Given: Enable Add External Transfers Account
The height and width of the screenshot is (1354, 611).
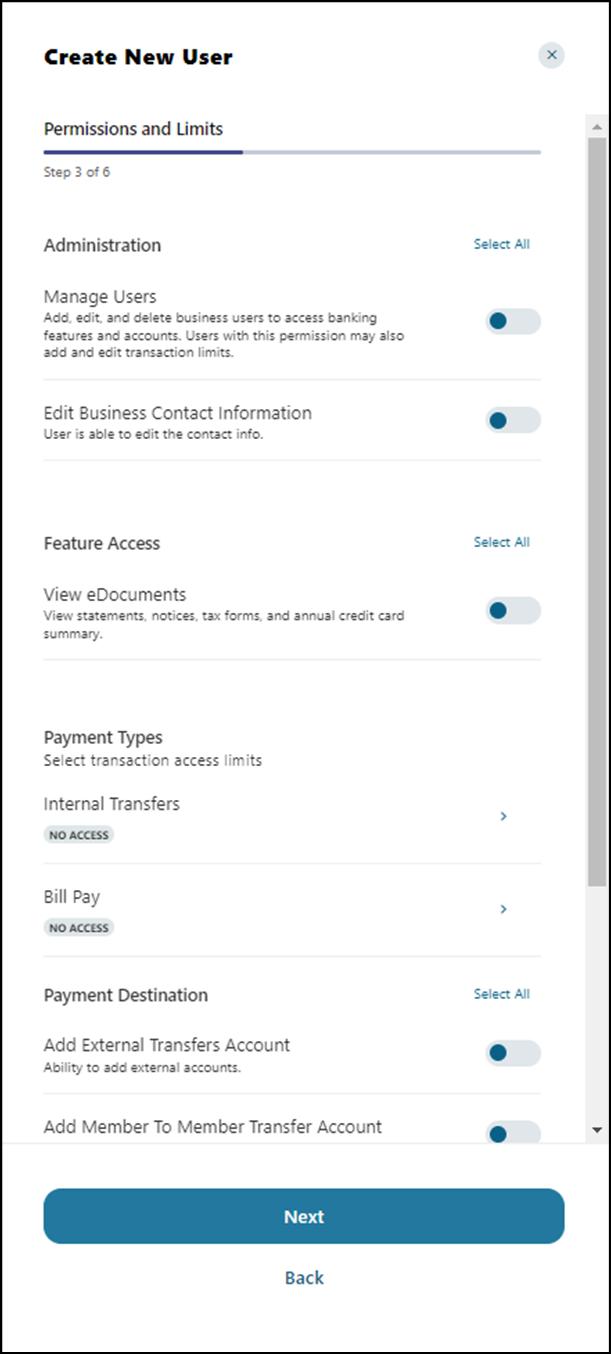Looking at the screenshot, I should [513, 1053].
